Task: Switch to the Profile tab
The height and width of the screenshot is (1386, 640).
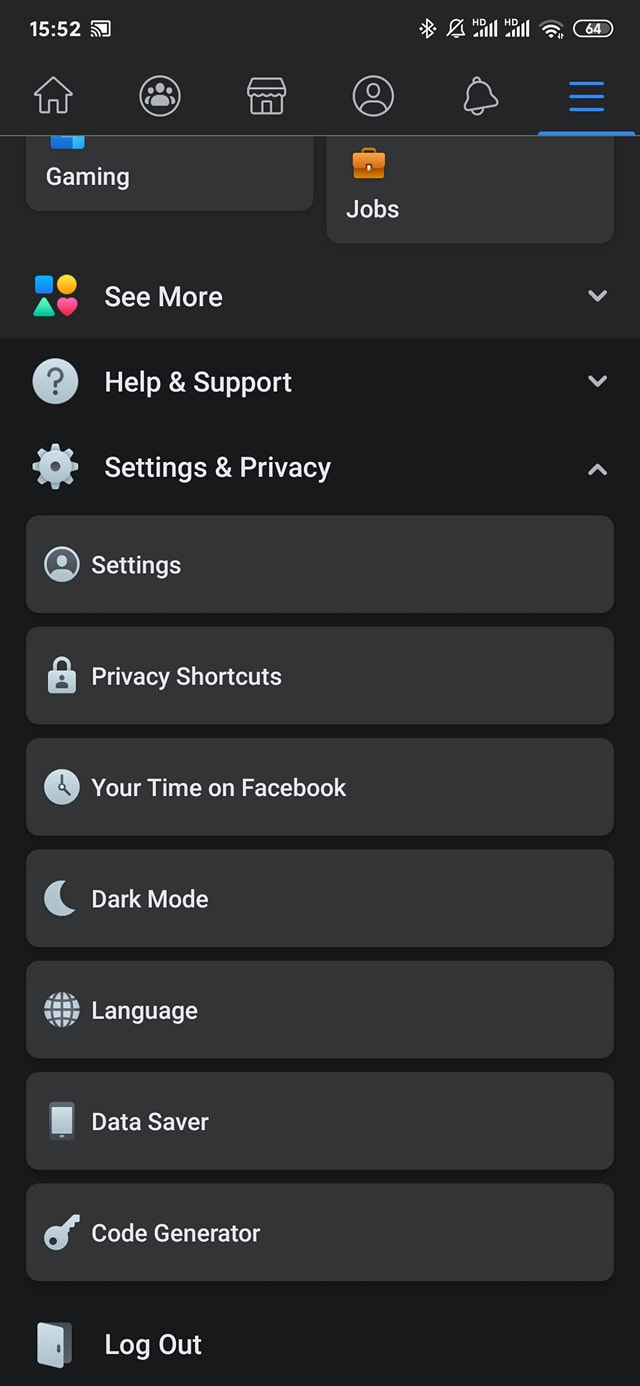Action: [373, 97]
